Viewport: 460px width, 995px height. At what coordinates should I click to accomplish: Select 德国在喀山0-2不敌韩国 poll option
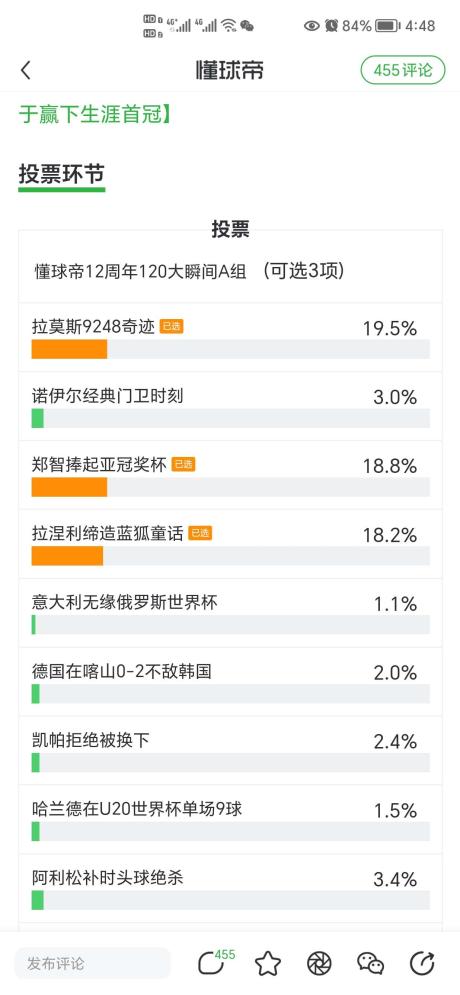coord(230,682)
